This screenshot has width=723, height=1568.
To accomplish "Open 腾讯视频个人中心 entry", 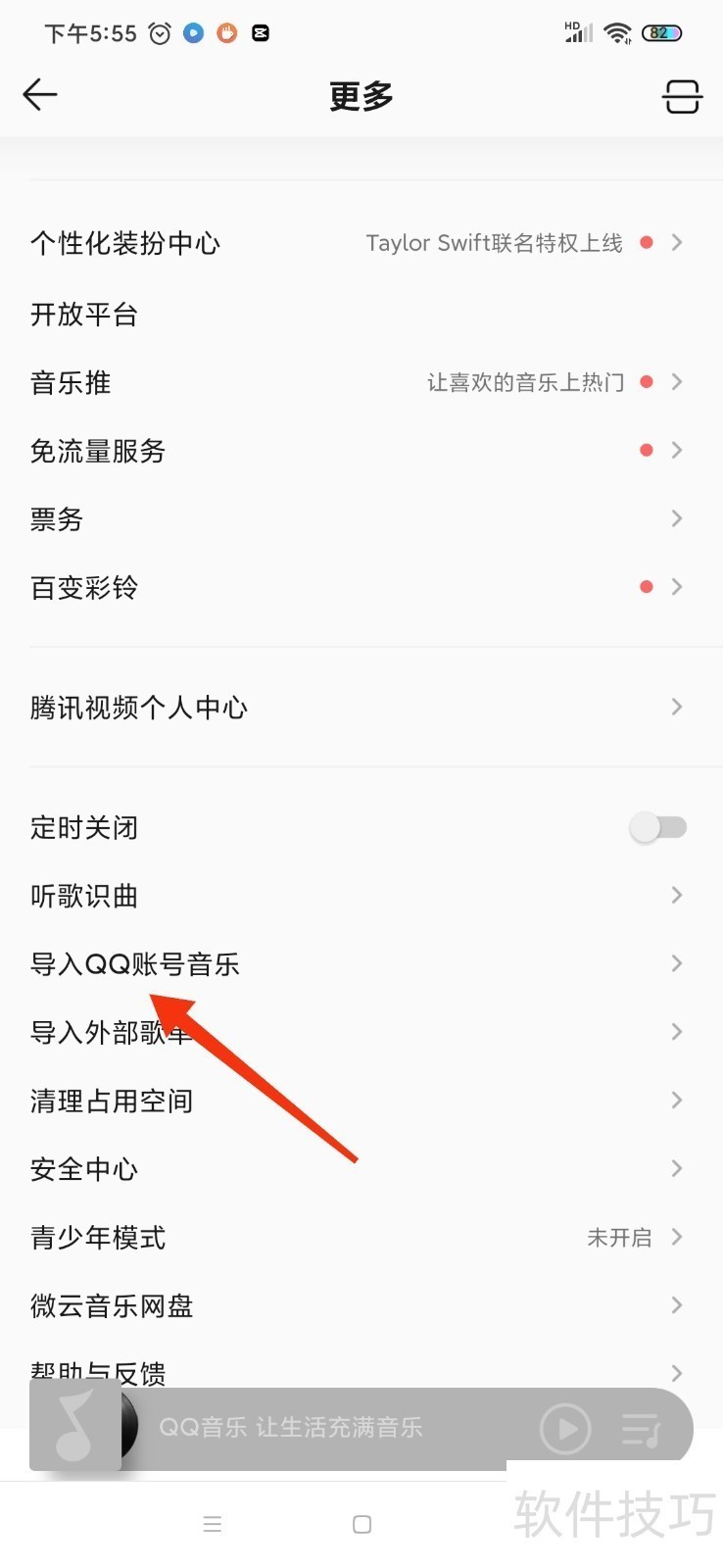I will [x=139, y=708].
